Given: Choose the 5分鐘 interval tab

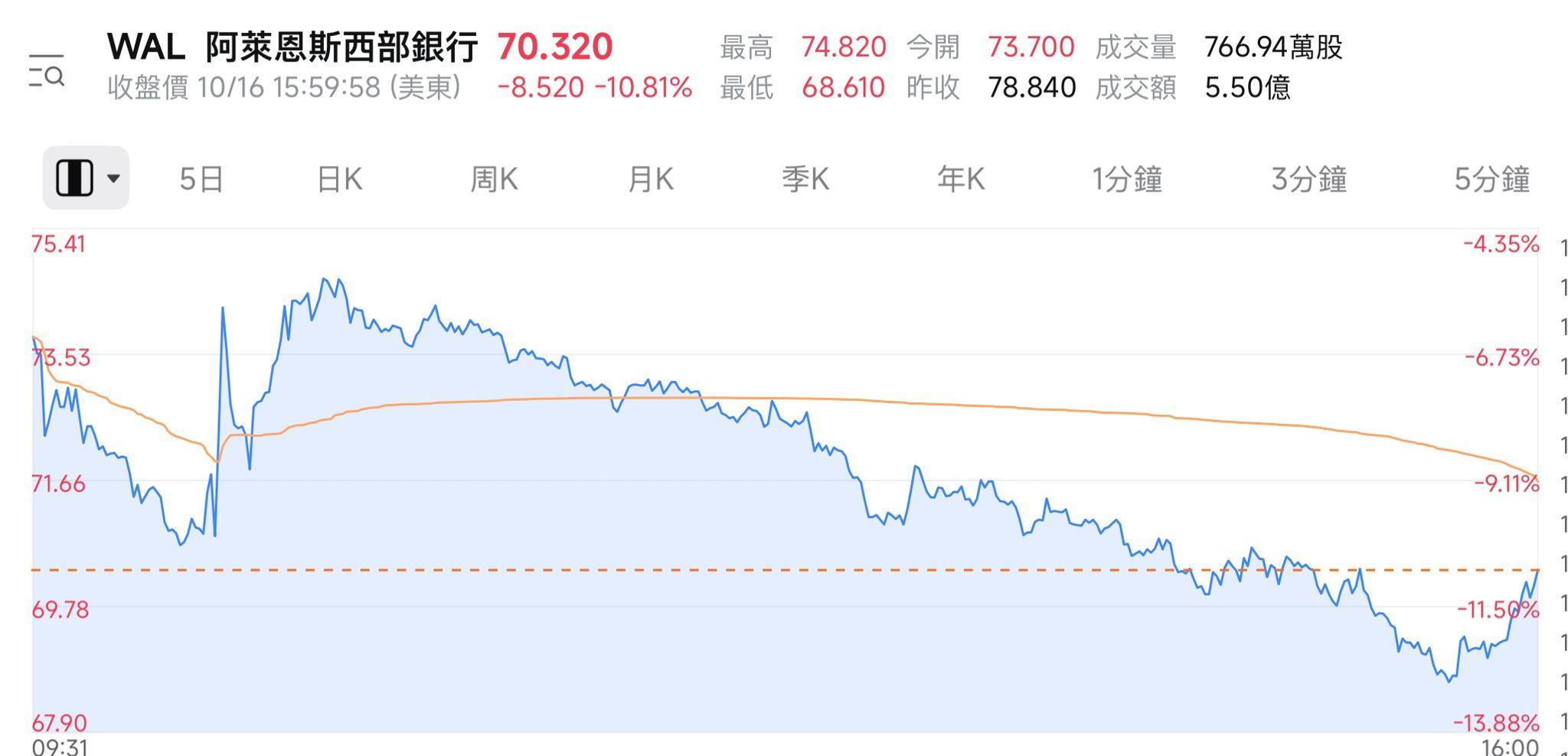Looking at the screenshot, I should pyautogui.click(x=1491, y=180).
